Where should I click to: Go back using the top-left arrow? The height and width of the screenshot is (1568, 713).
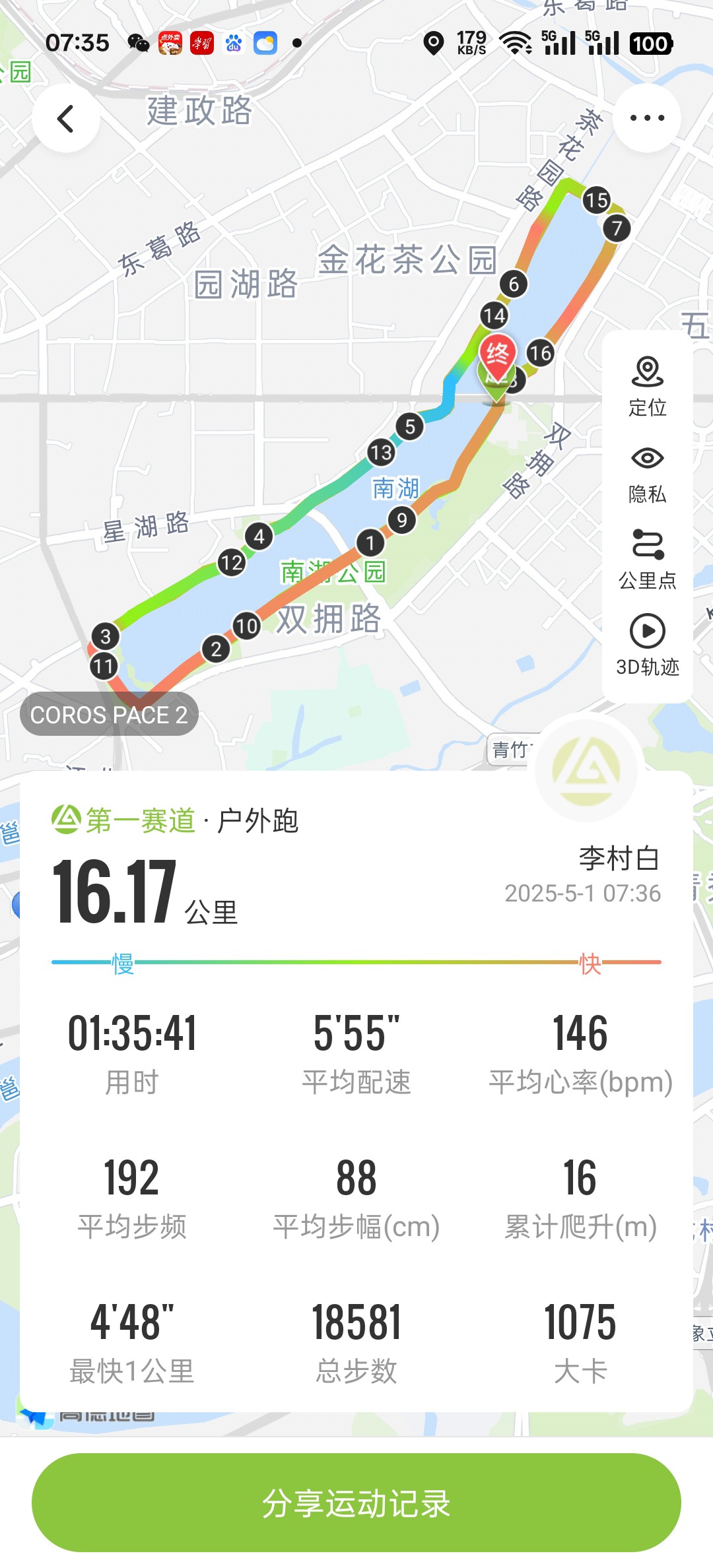[66, 119]
